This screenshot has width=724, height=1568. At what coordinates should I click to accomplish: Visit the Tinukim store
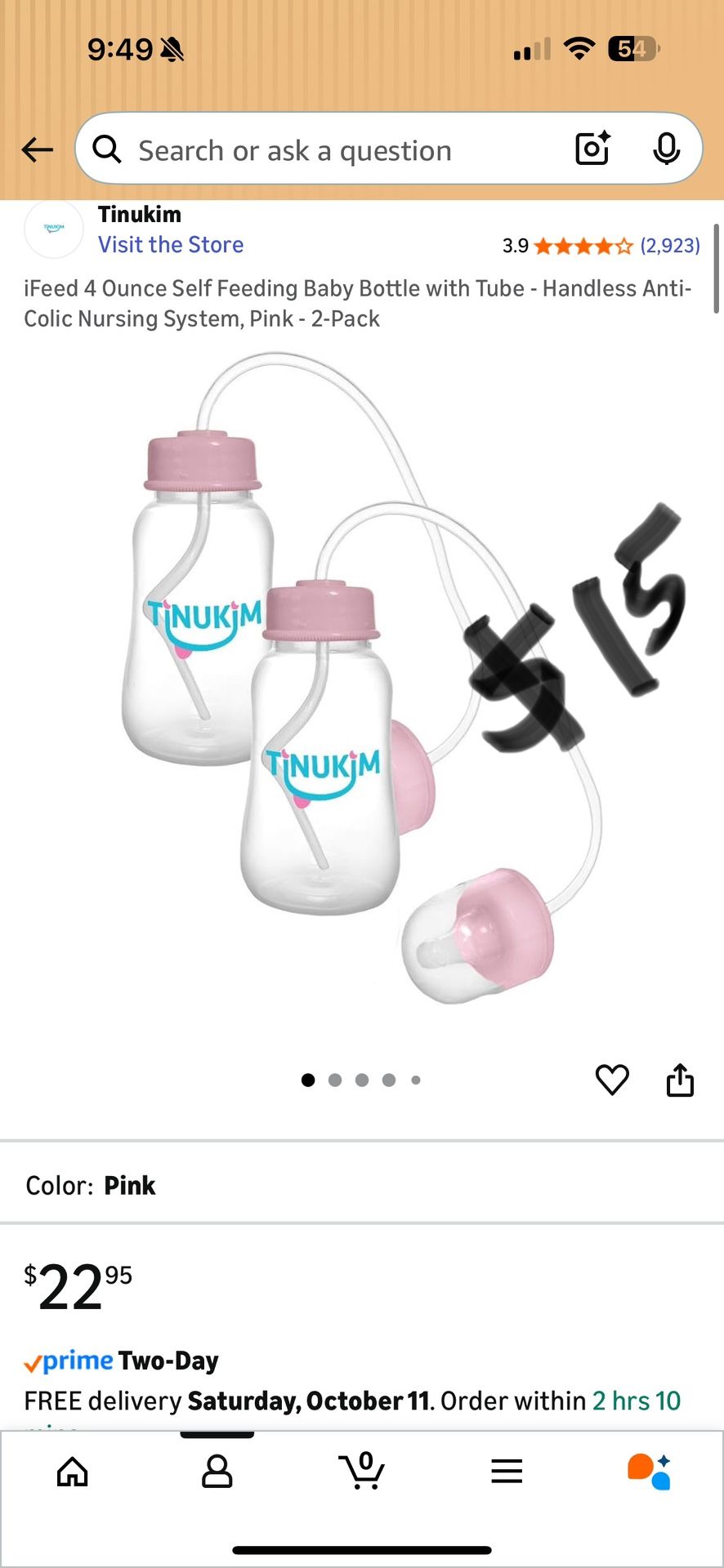[x=171, y=245]
